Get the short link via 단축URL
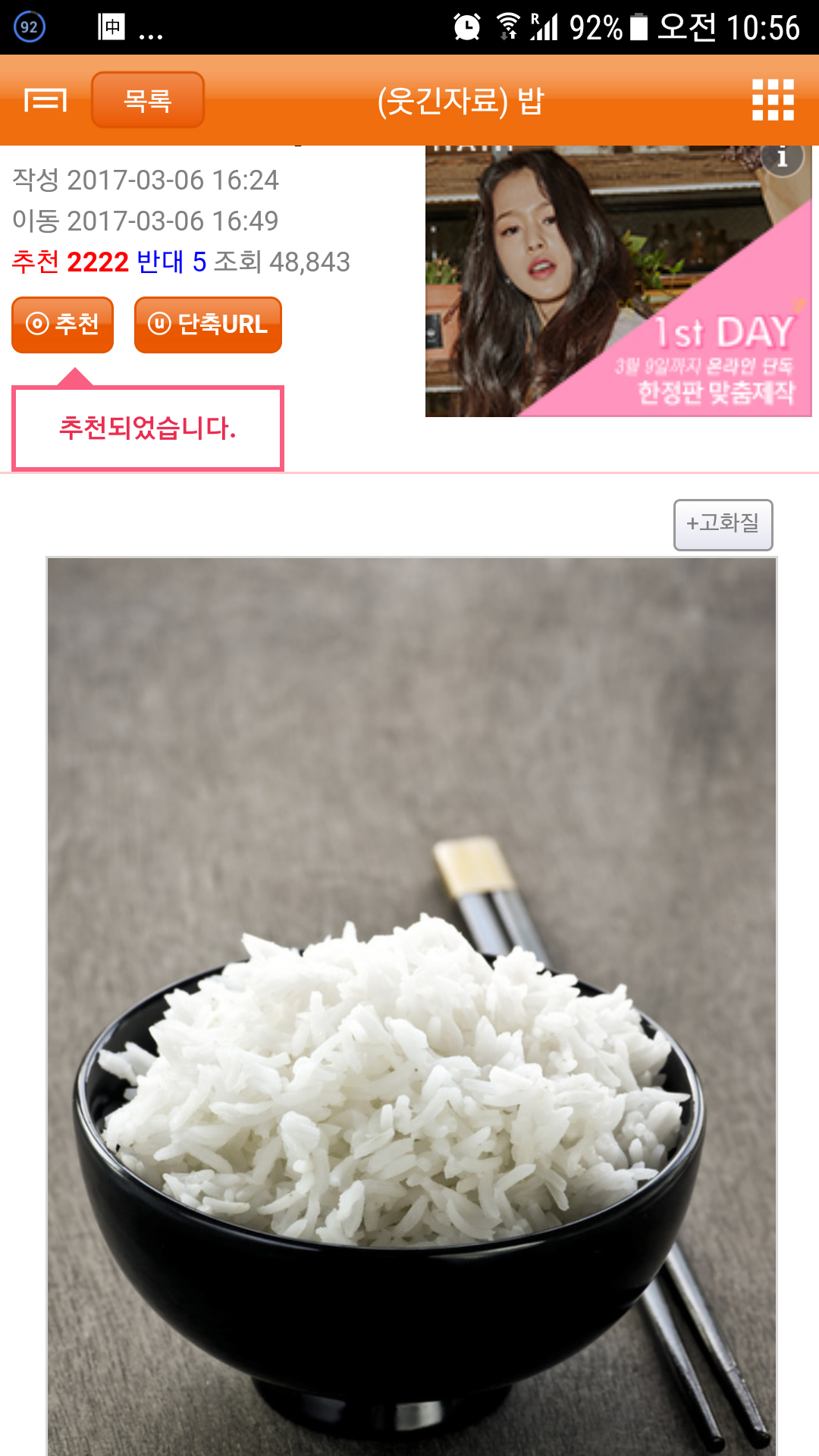 coord(208,325)
